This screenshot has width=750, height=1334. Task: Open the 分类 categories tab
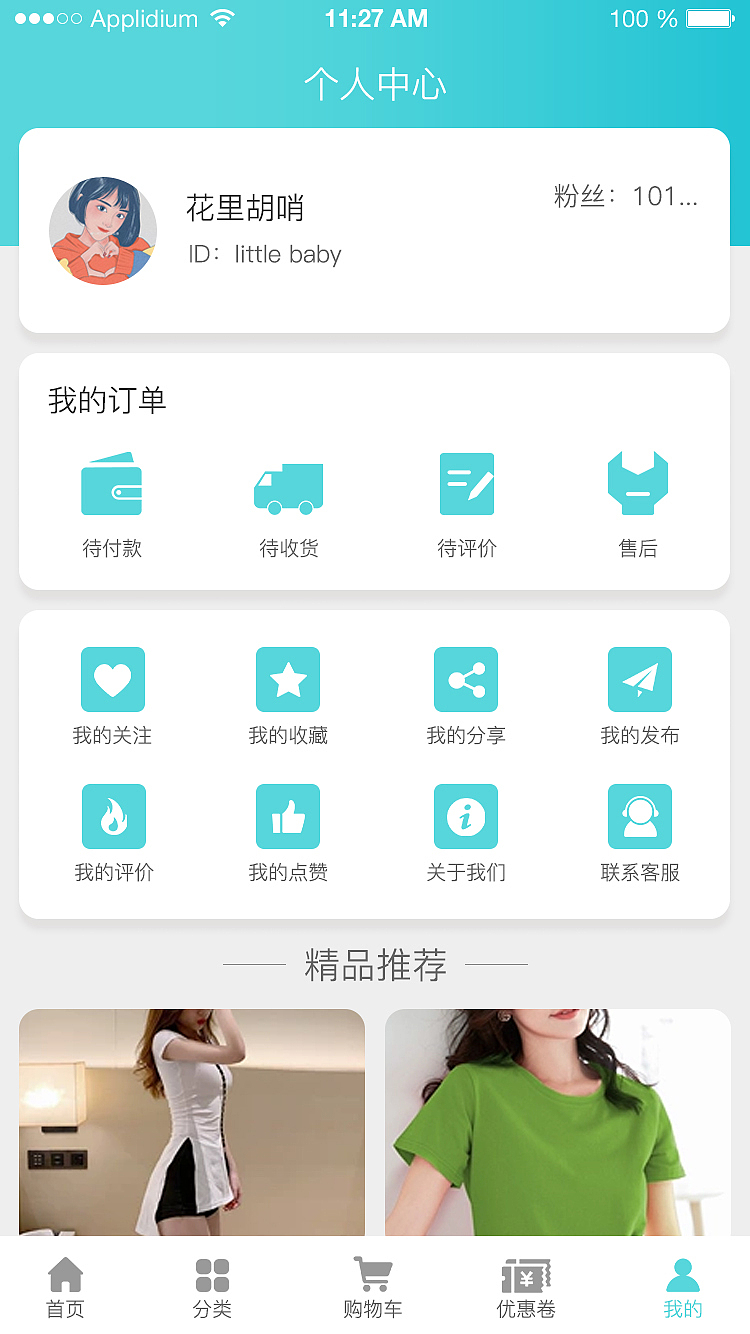[211, 1290]
